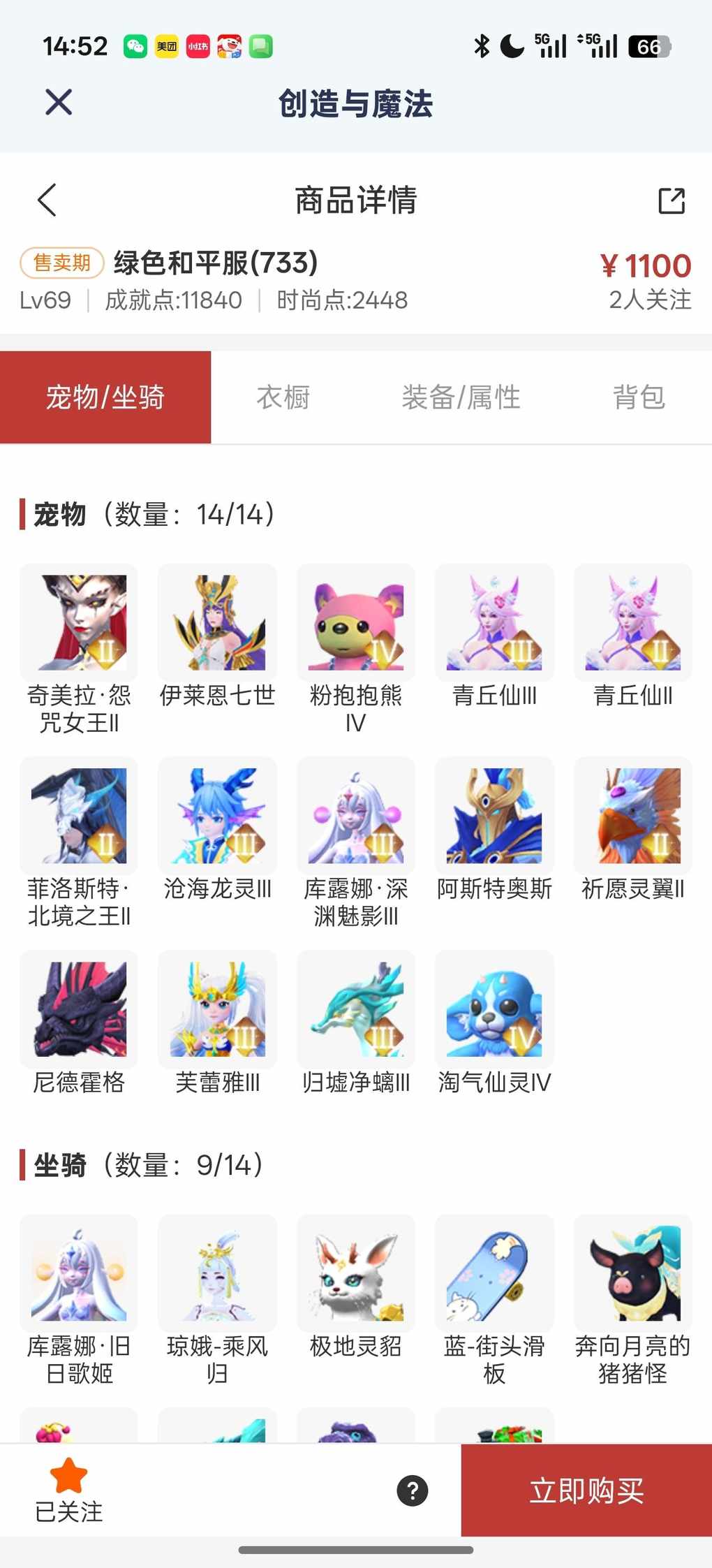Screen dimensions: 712x1568
Task: View mount 极地灵貂
Action: click(x=356, y=1274)
